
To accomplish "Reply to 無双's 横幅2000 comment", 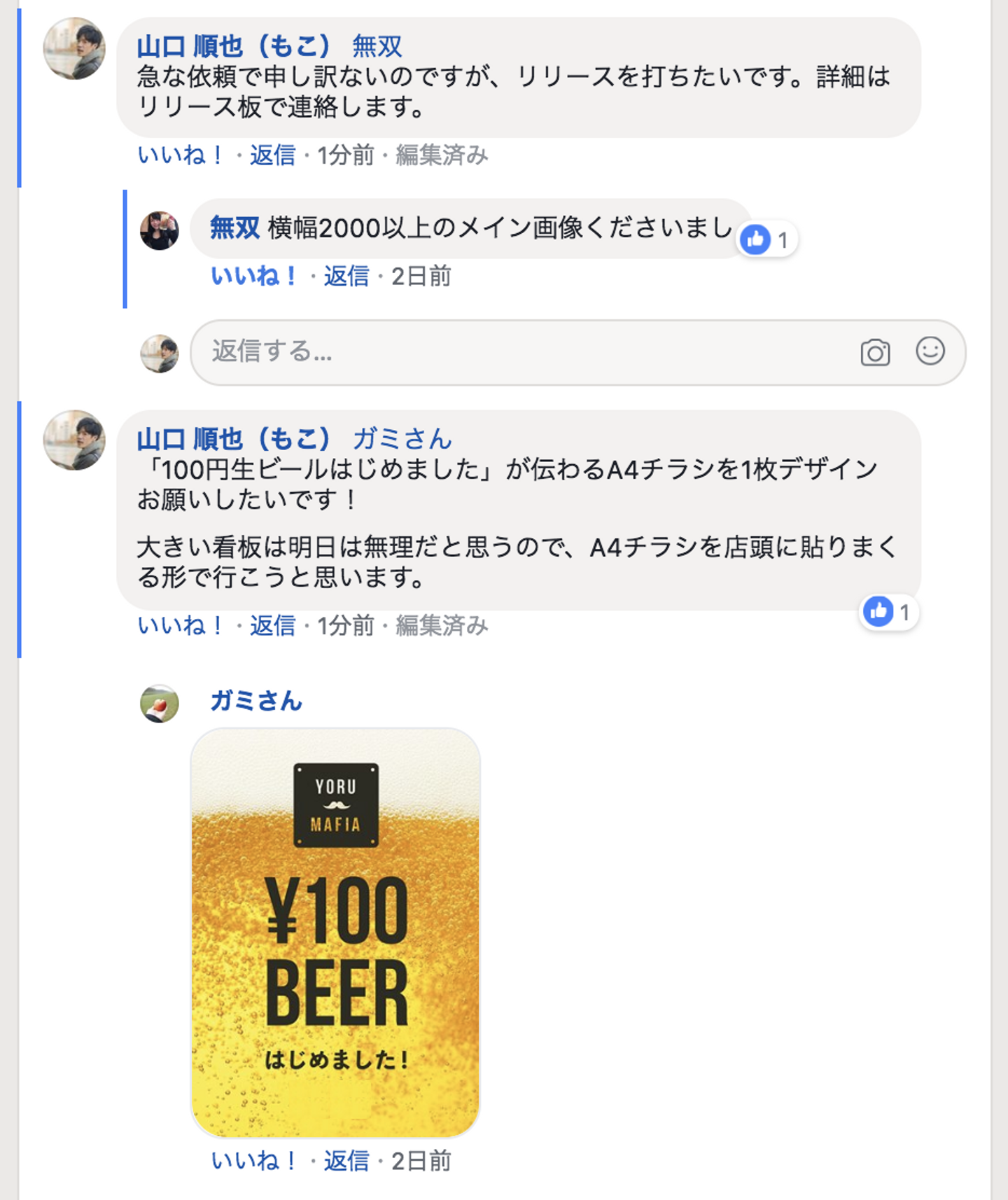I will click(346, 276).
